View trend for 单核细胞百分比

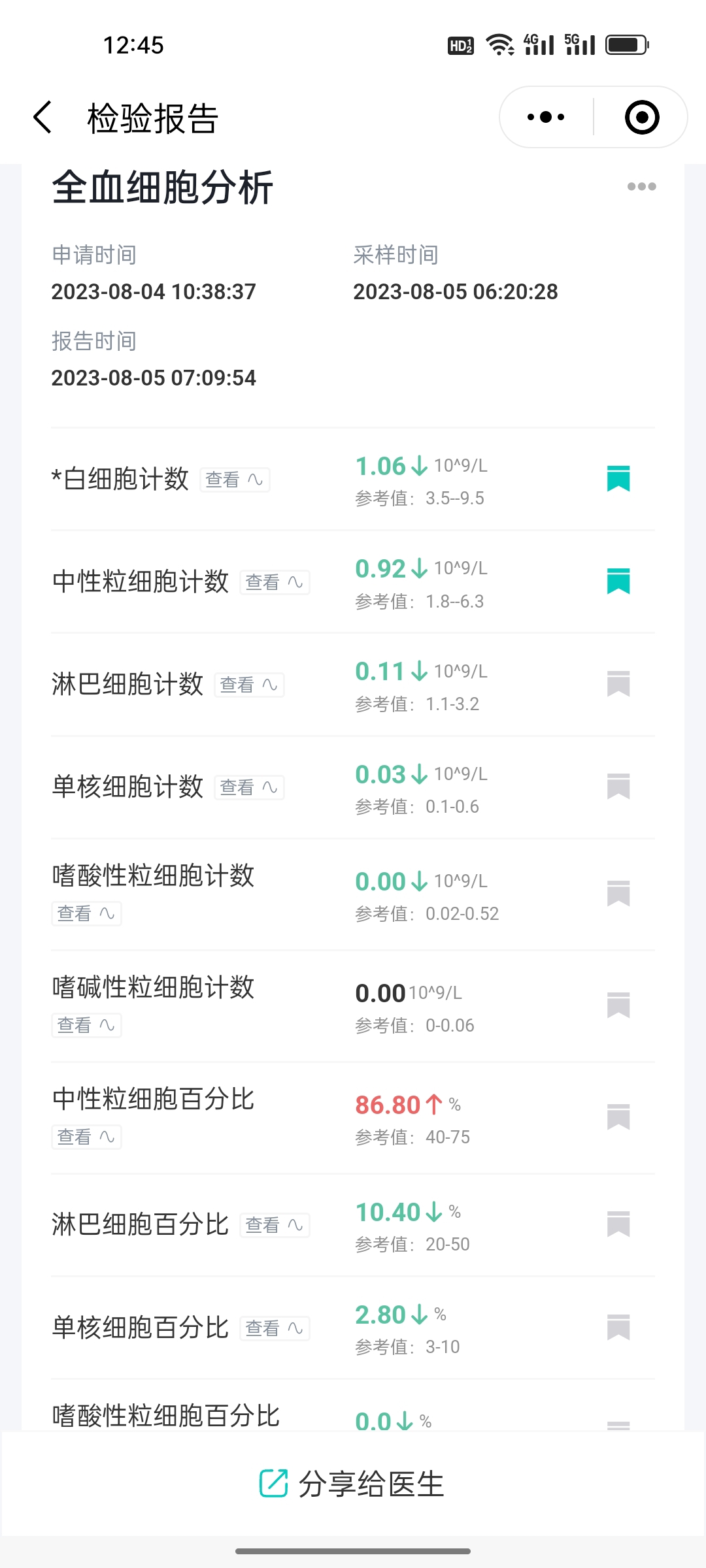275,1328
